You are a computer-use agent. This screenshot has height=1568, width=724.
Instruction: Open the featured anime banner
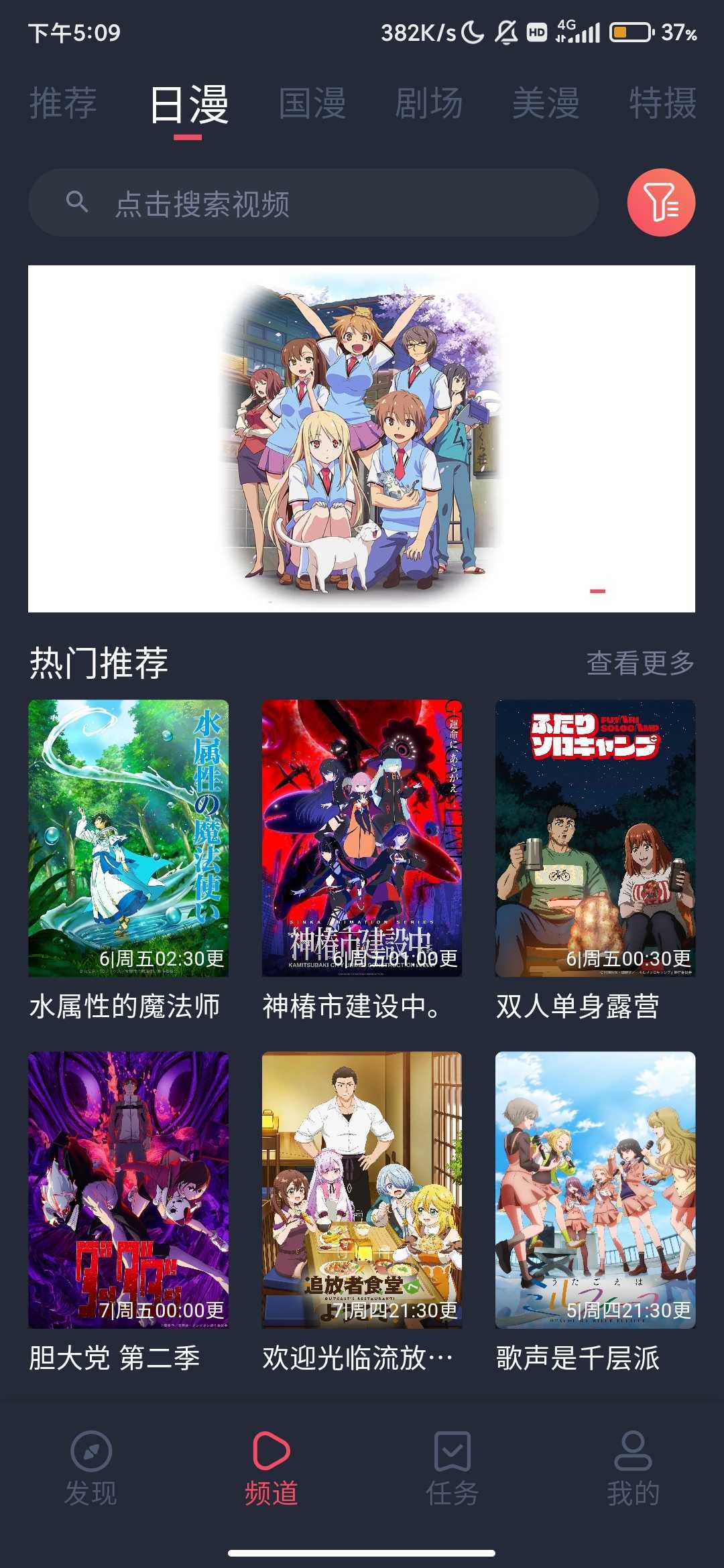click(361, 439)
